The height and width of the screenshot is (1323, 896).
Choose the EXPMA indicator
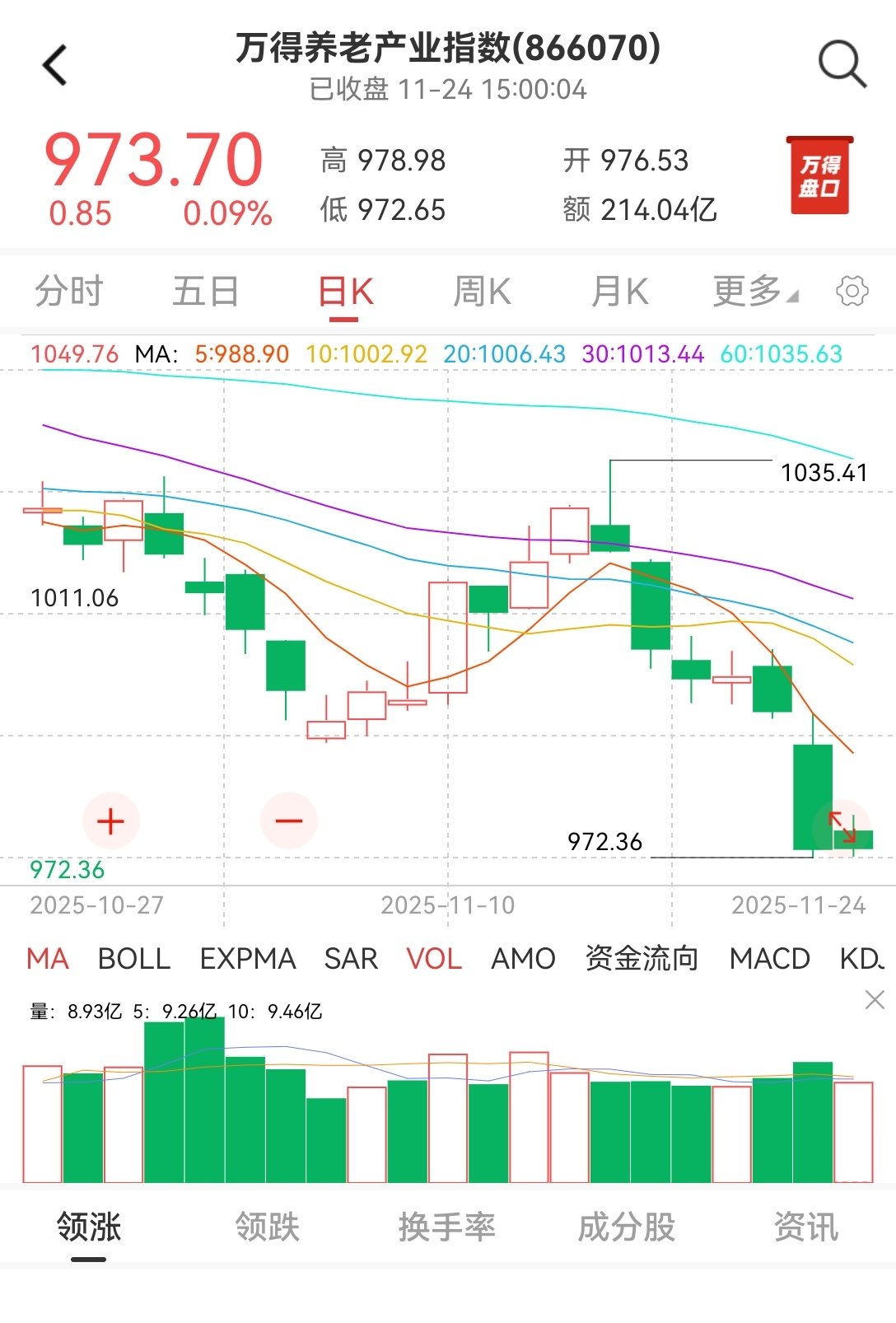click(248, 959)
